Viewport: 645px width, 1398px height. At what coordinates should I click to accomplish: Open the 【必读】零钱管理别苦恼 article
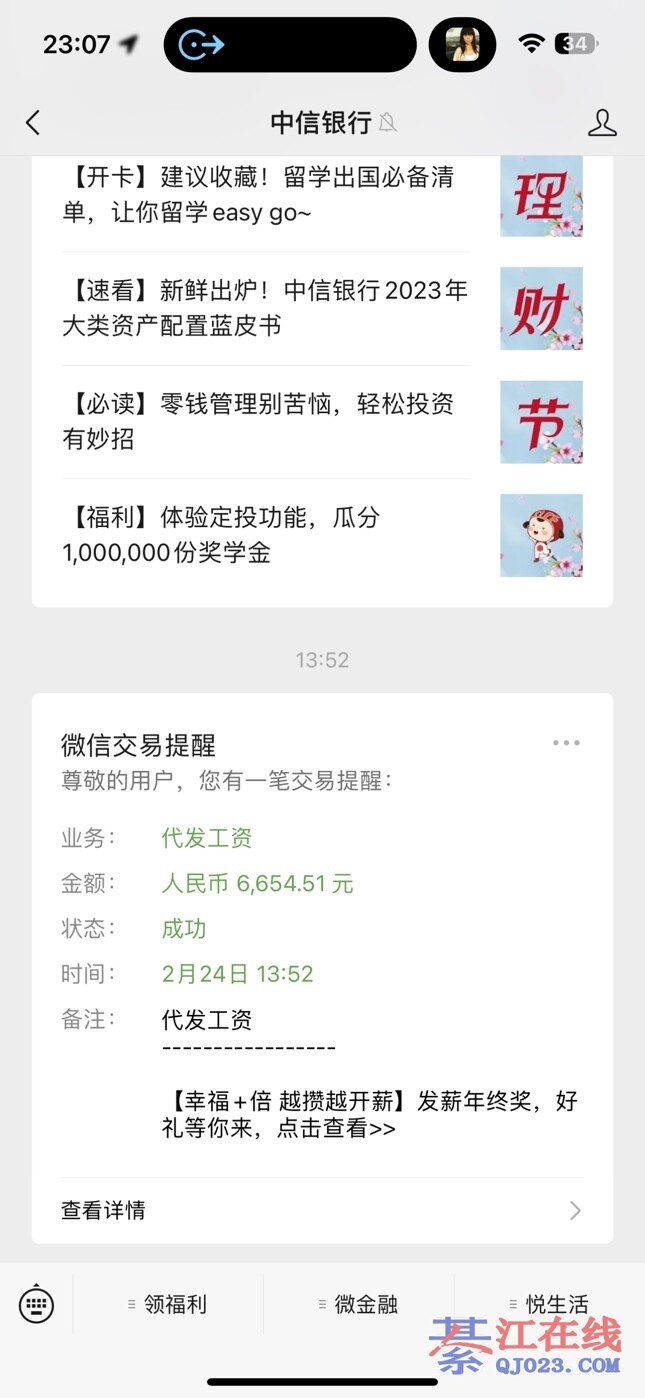tap(265, 421)
